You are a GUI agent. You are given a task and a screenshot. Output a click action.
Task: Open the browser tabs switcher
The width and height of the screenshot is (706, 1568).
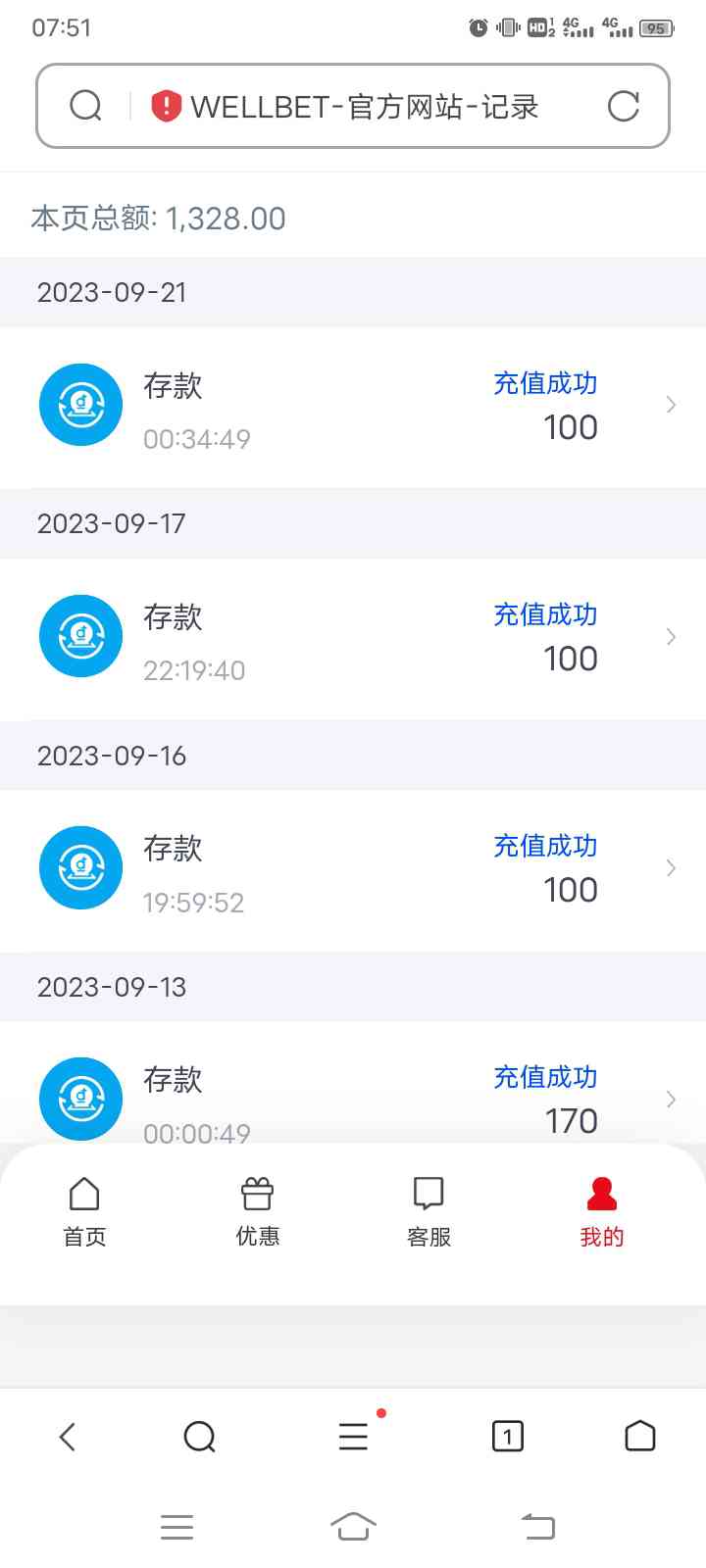tap(507, 1437)
